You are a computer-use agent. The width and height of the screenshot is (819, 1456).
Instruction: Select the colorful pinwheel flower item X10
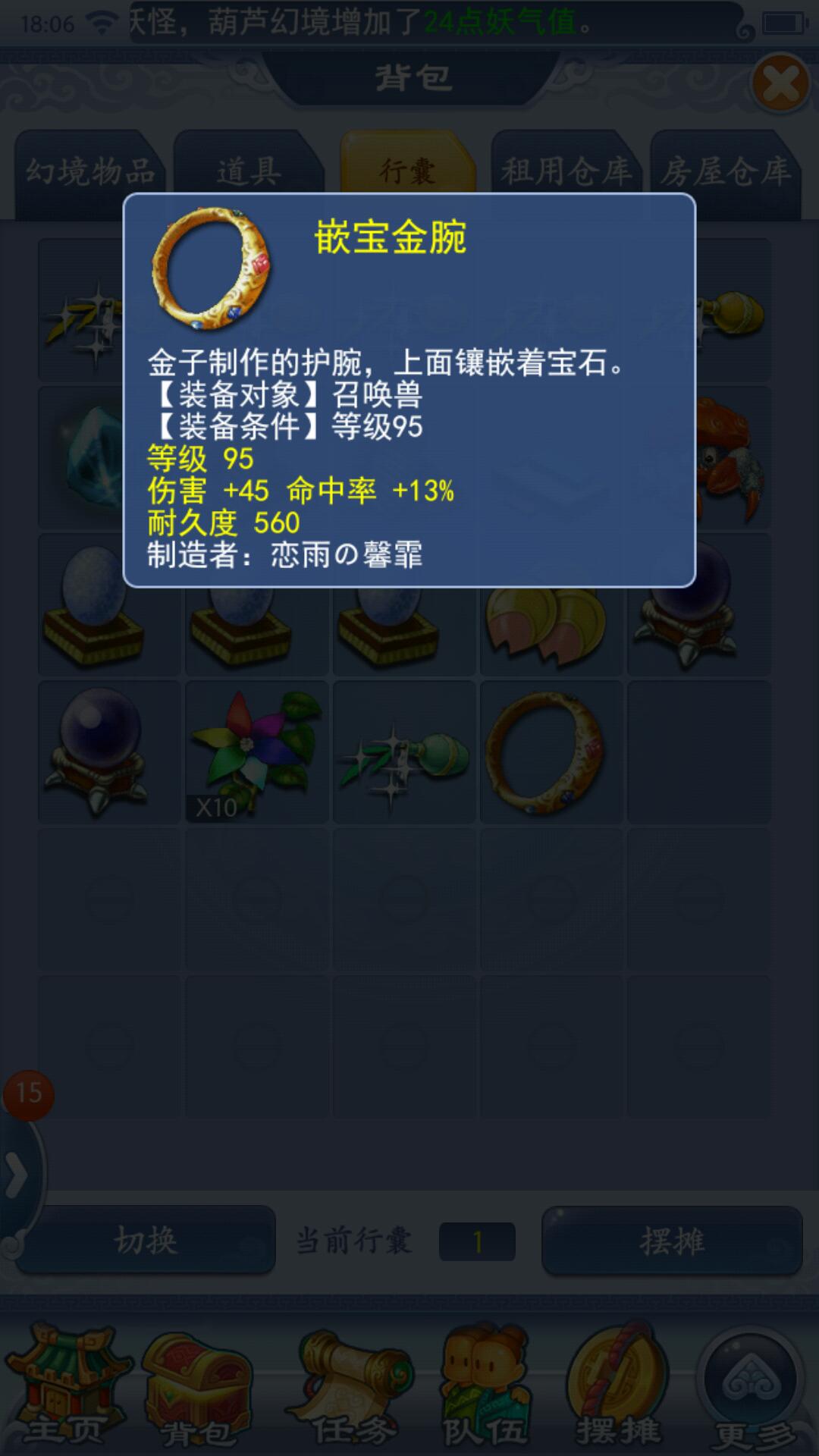pyautogui.click(x=256, y=751)
